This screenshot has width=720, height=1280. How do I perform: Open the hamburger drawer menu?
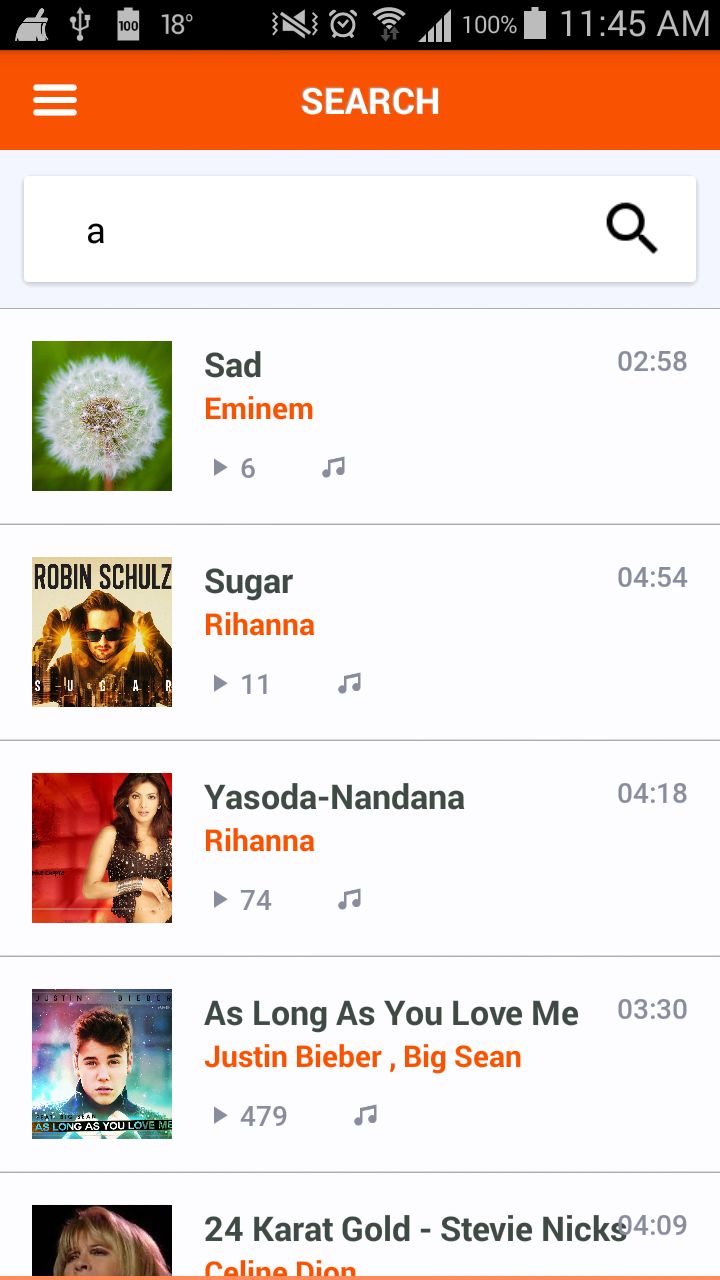[x=55, y=100]
